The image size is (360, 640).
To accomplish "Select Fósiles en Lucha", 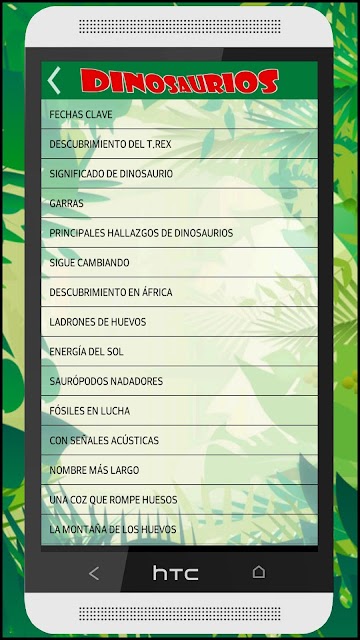I will point(180,411).
